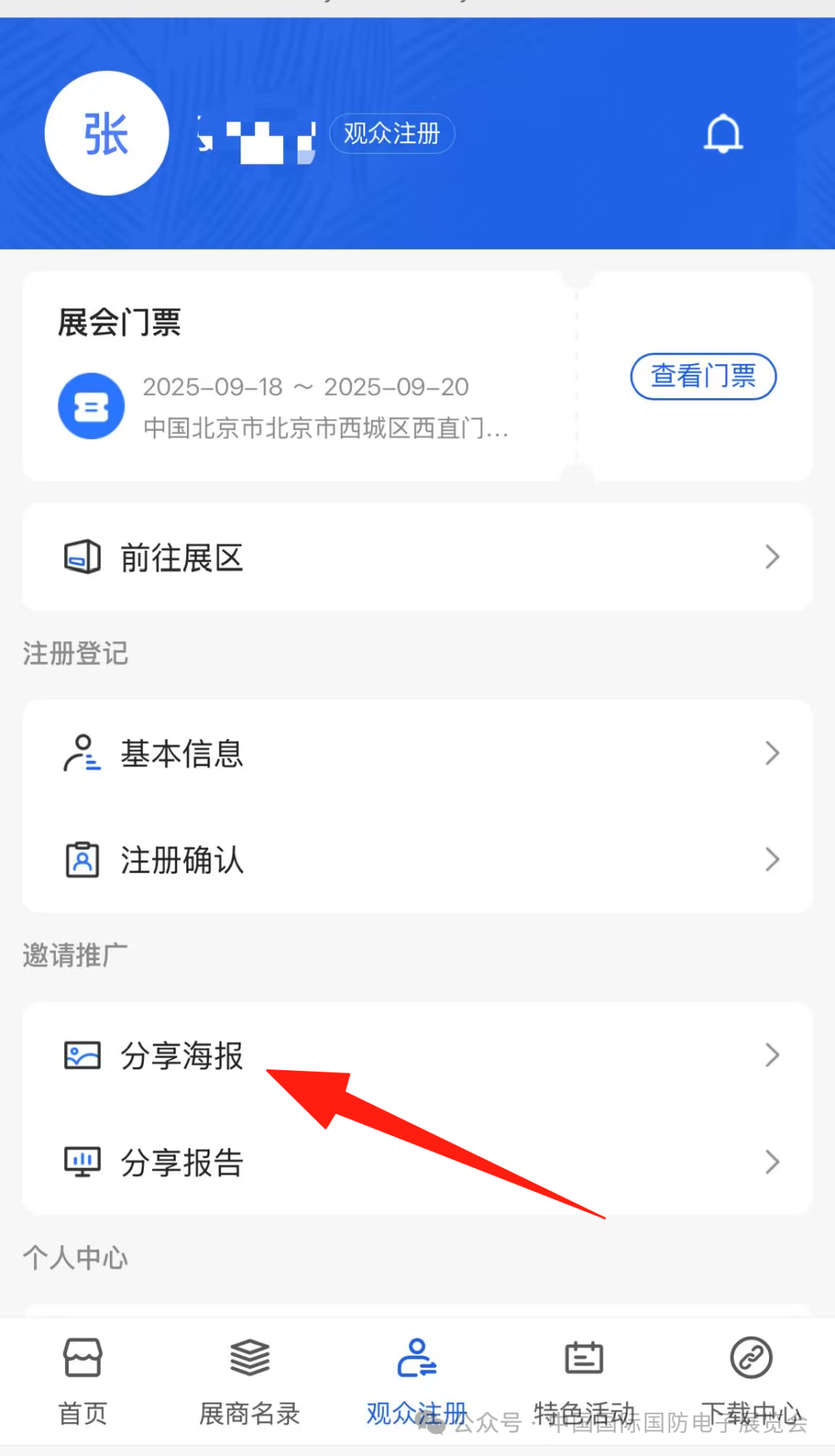Switch to the 首页 tab
Image resolution: width=835 pixels, height=1456 pixels.
click(x=83, y=1382)
